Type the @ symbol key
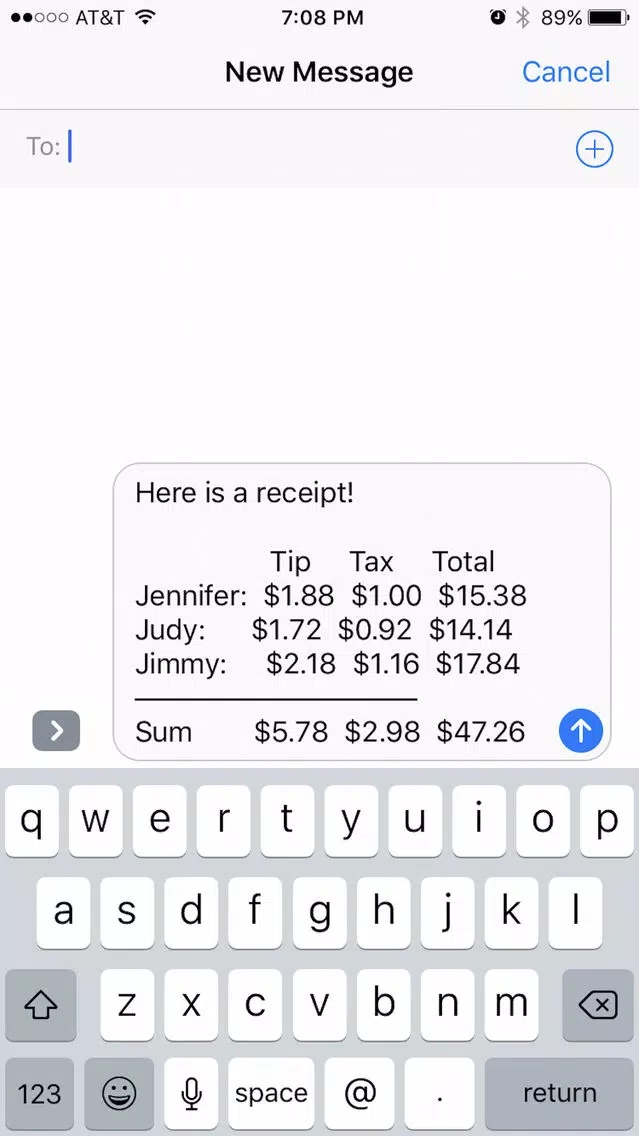The image size is (639, 1136). [x=359, y=1093]
